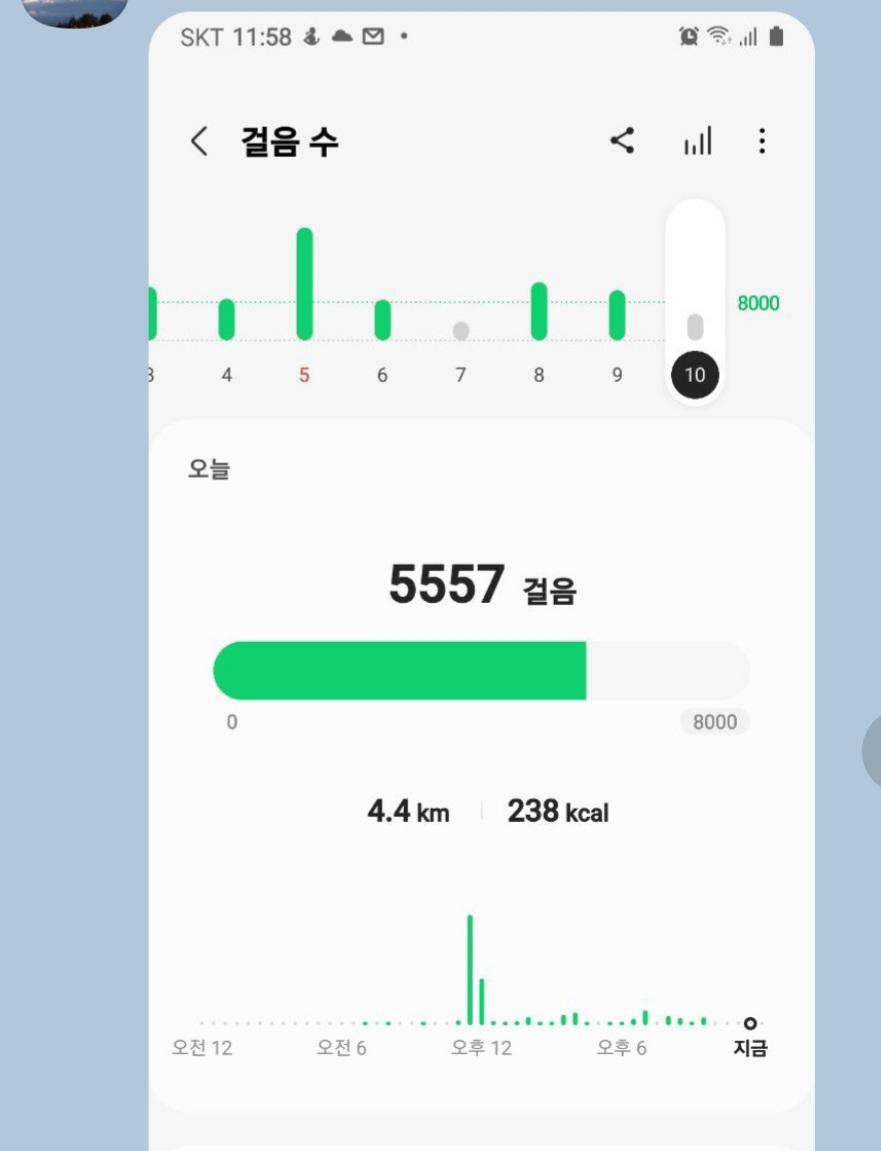Screen dimensions: 881x1151
Task: View the sender's profile picture
Action: click(x=75, y=11)
